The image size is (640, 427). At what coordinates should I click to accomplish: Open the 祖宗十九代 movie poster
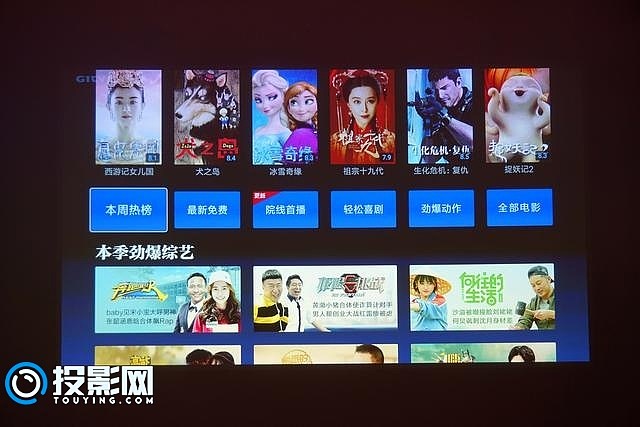pyautogui.click(x=362, y=117)
